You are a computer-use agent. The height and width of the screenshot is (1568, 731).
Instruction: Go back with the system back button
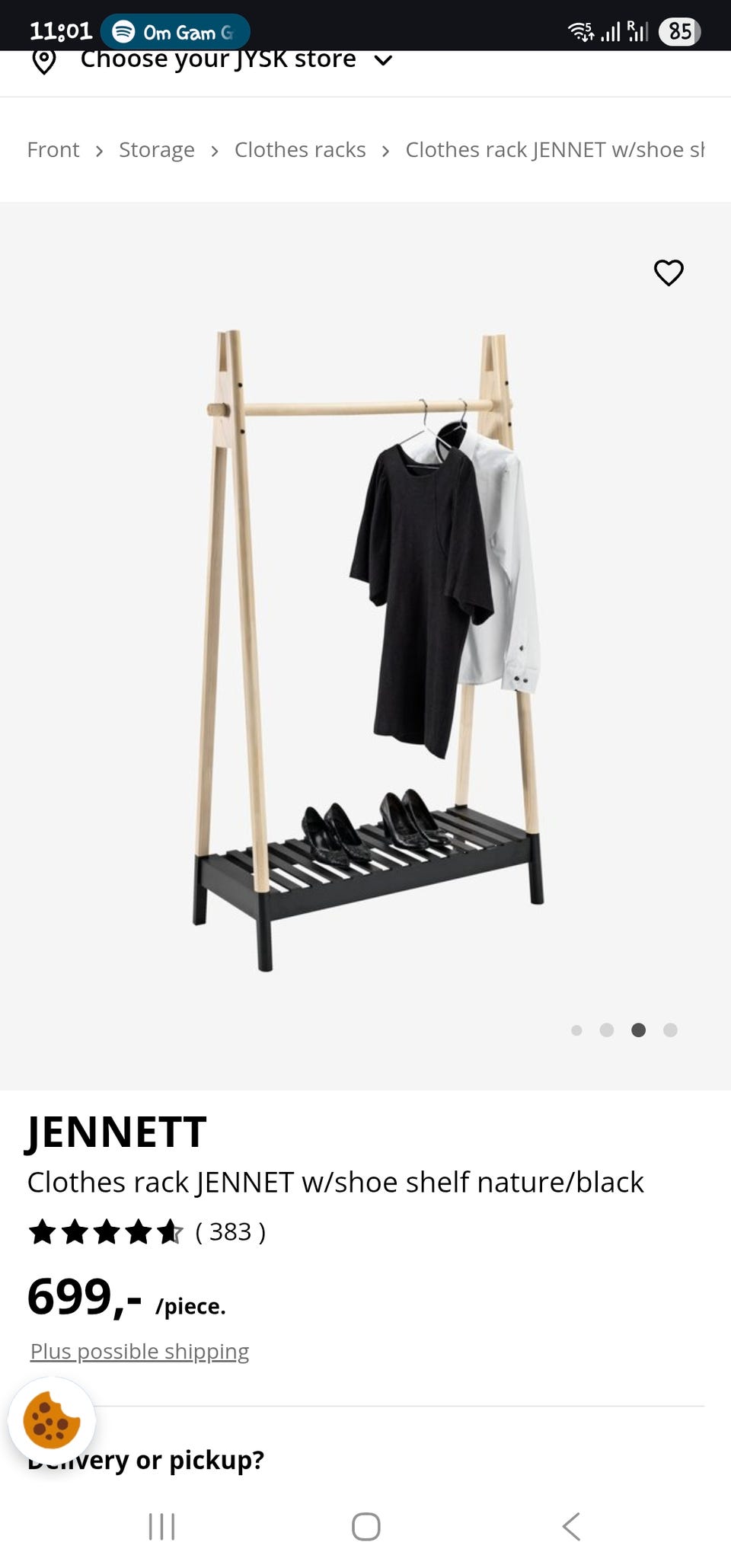pyautogui.click(x=571, y=1526)
